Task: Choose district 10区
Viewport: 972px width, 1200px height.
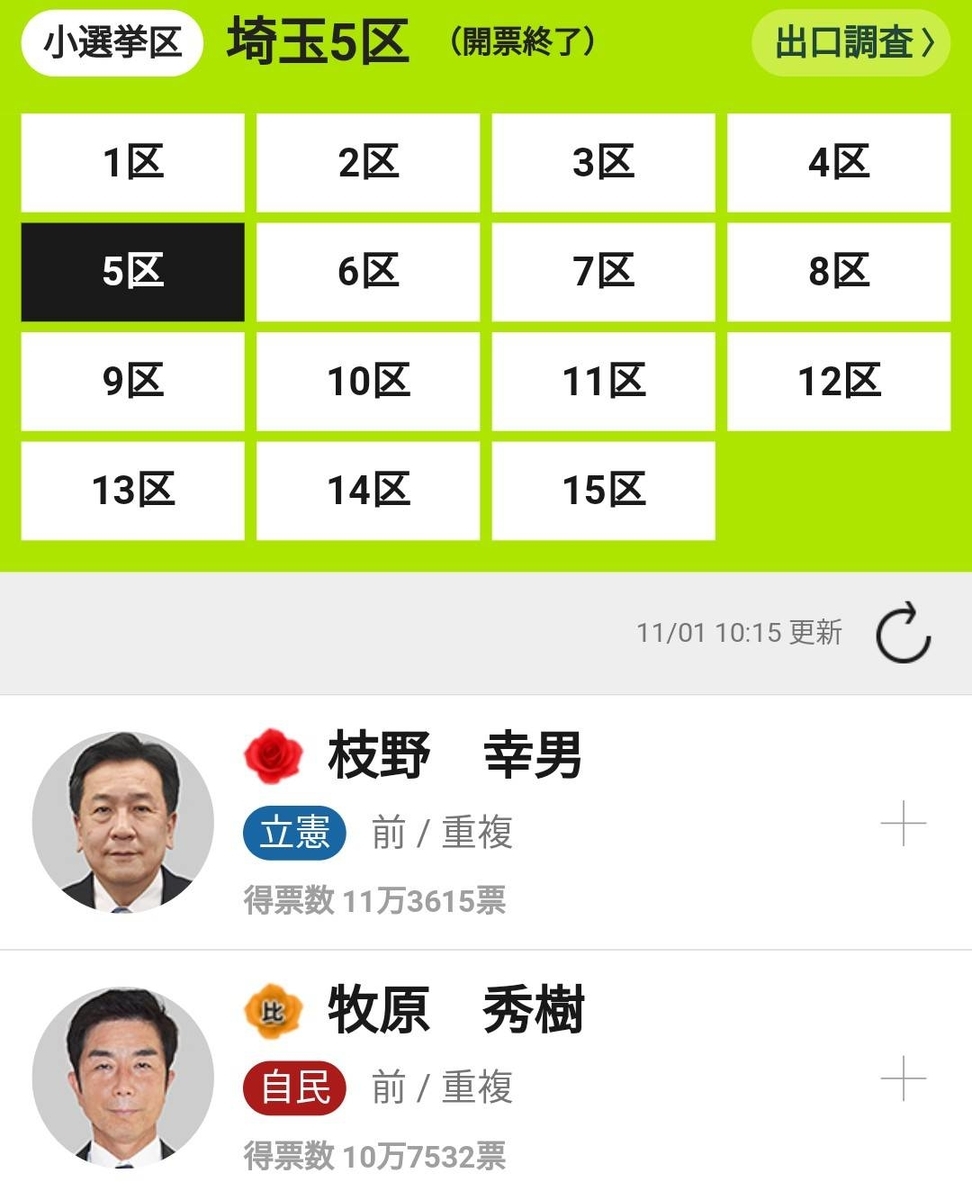Action: pos(368,381)
